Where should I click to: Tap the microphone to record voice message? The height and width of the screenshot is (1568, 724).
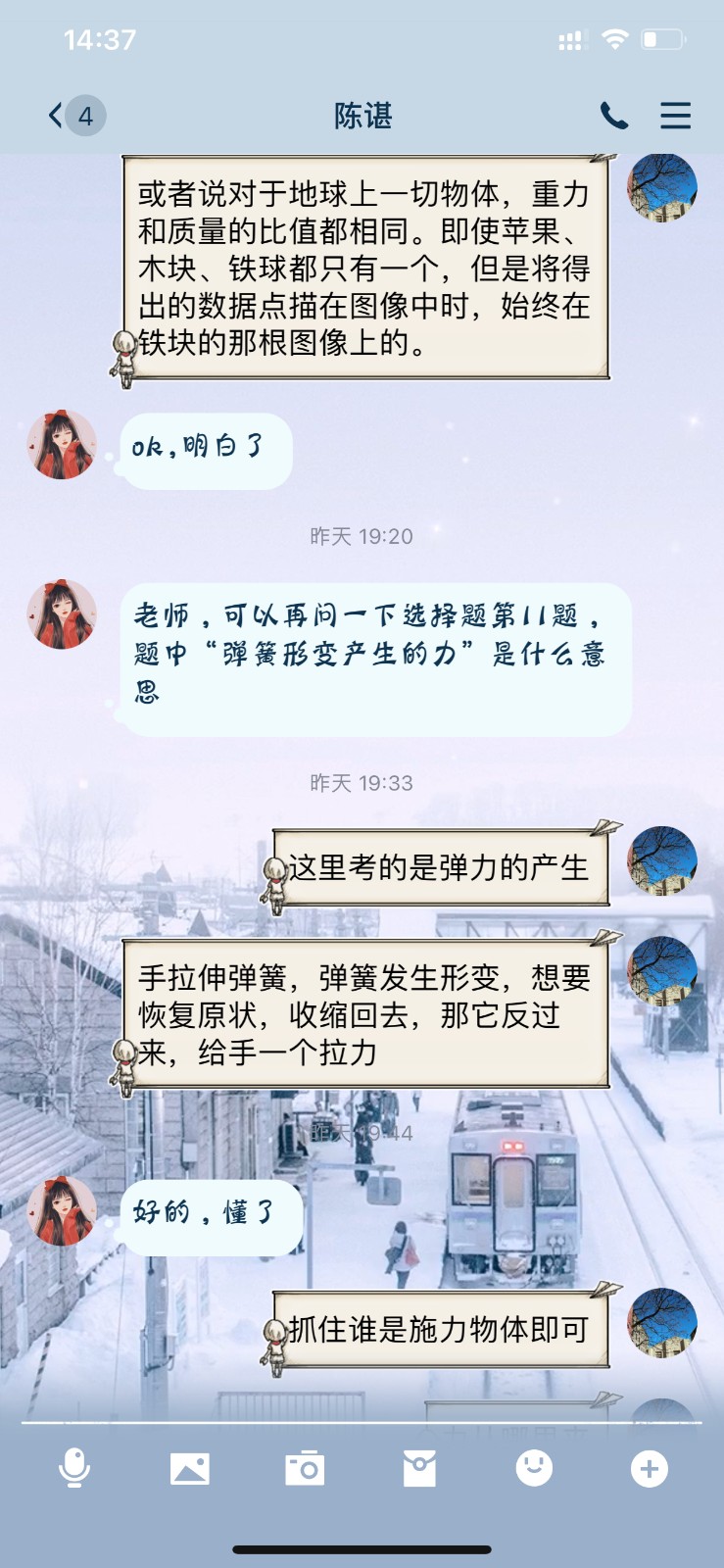coord(74,1468)
